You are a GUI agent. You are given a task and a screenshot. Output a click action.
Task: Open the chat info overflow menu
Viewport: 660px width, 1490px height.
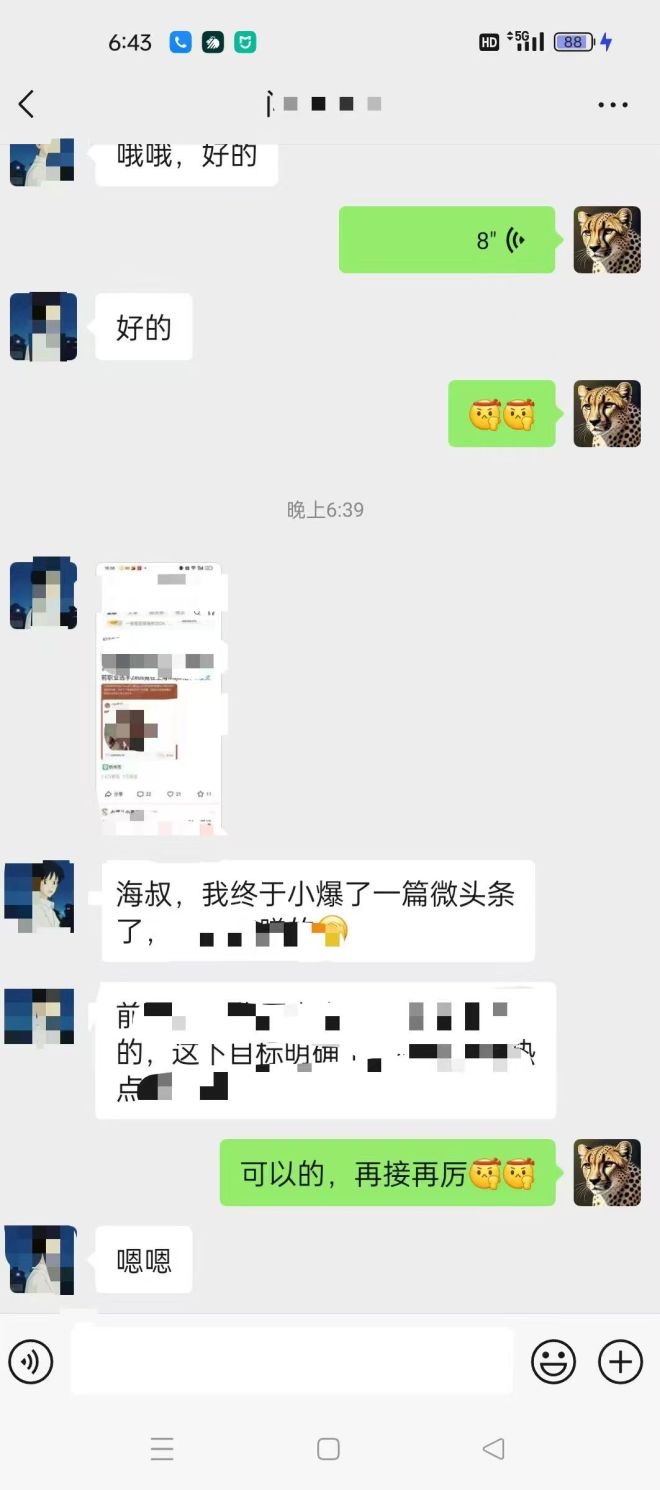612,104
